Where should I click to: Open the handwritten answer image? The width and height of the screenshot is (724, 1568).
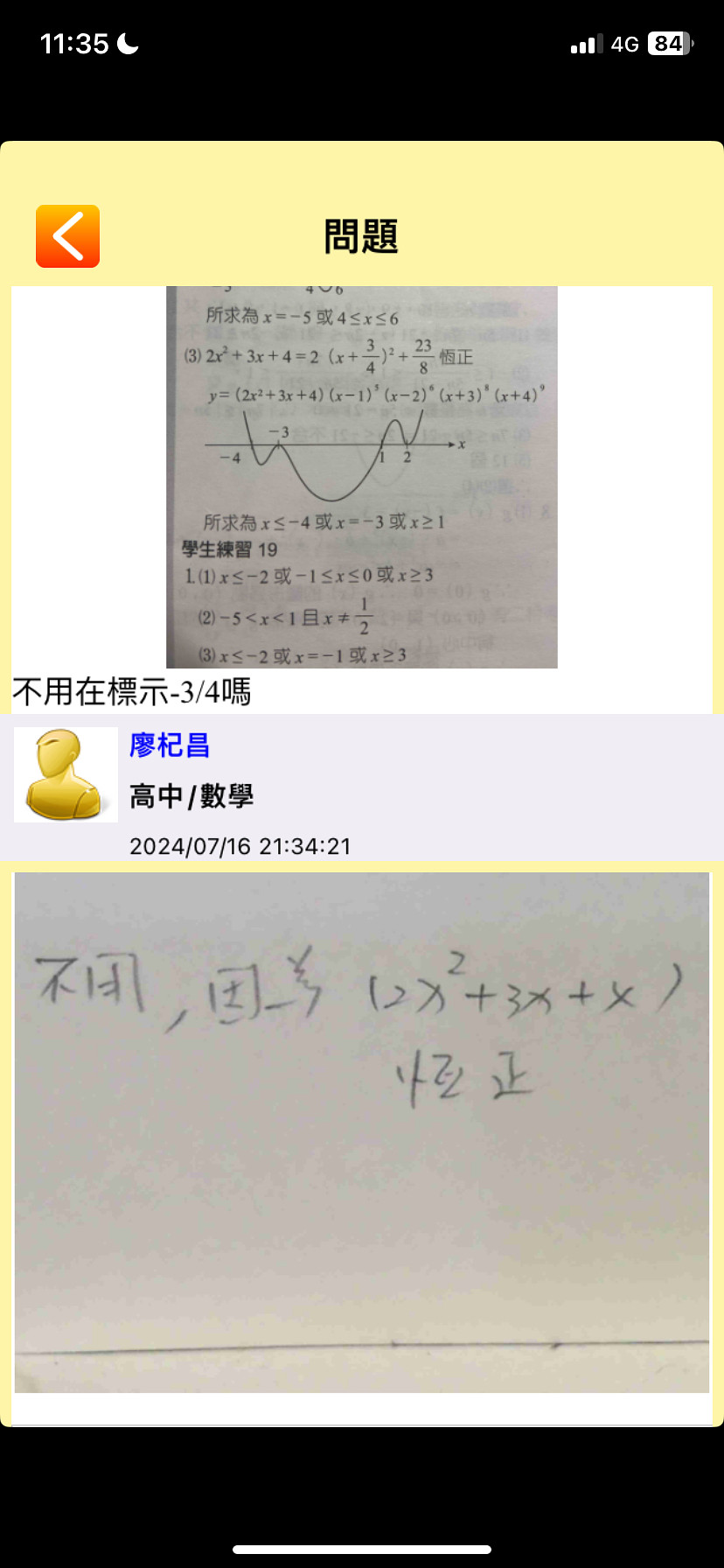[361, 1131]
